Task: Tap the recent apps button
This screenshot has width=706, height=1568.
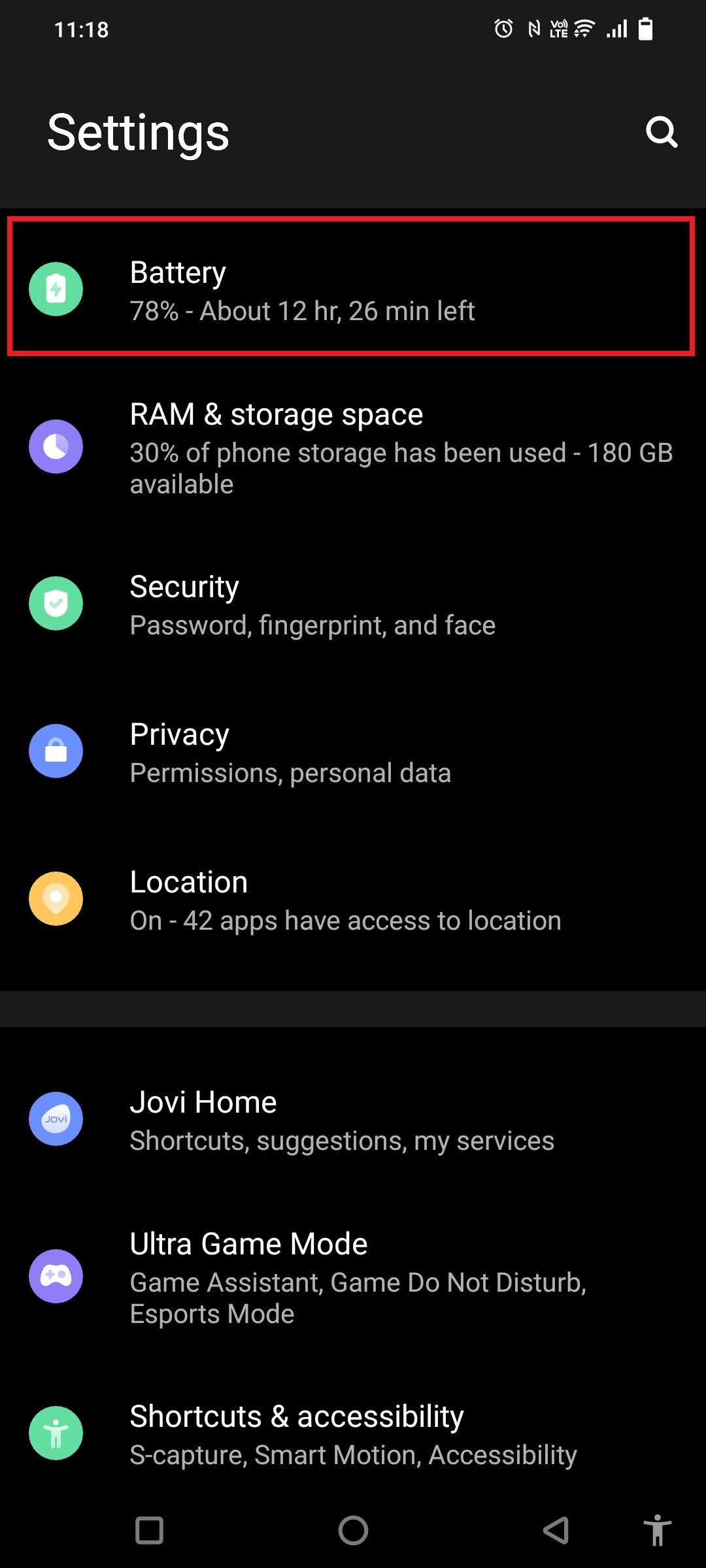Action: (x=149, y=1530)
